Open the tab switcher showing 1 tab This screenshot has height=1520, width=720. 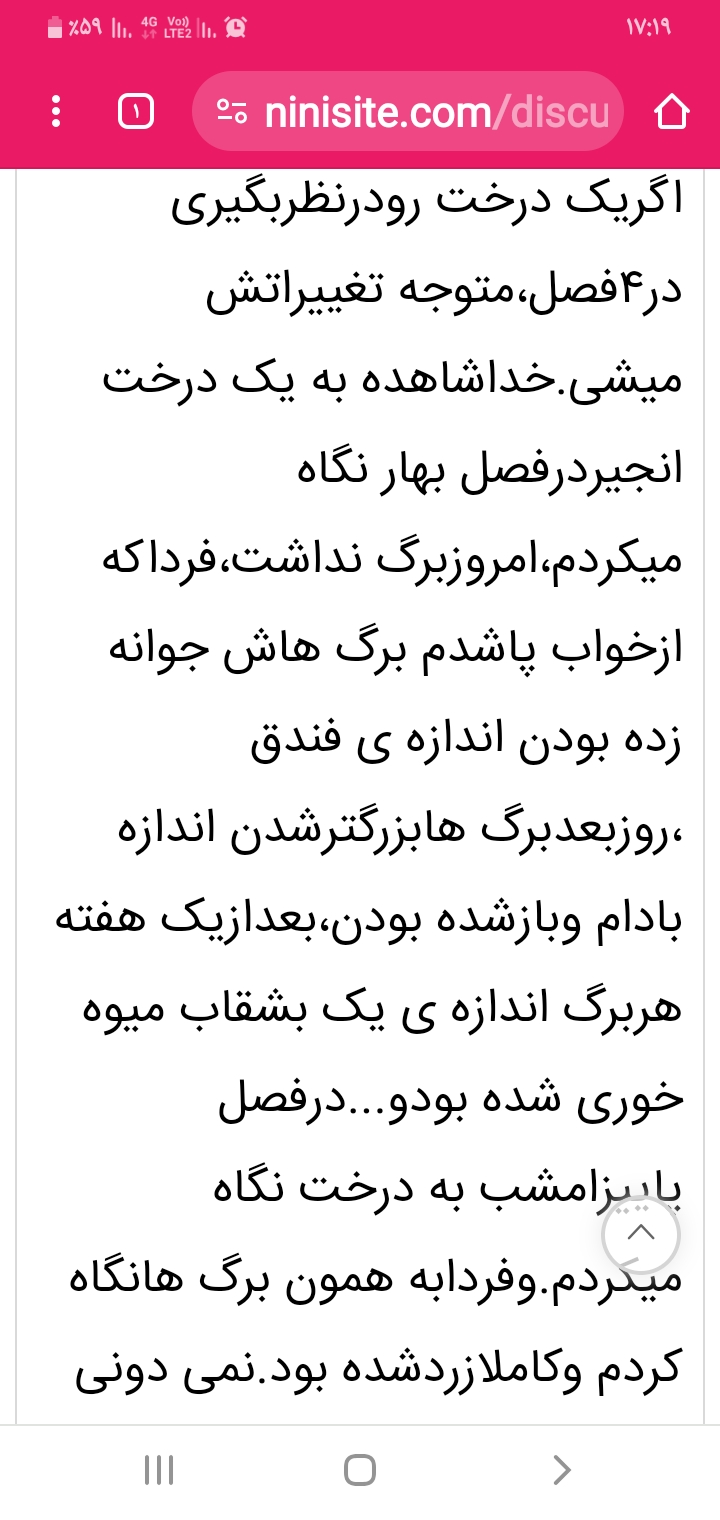tap(136, 112)
